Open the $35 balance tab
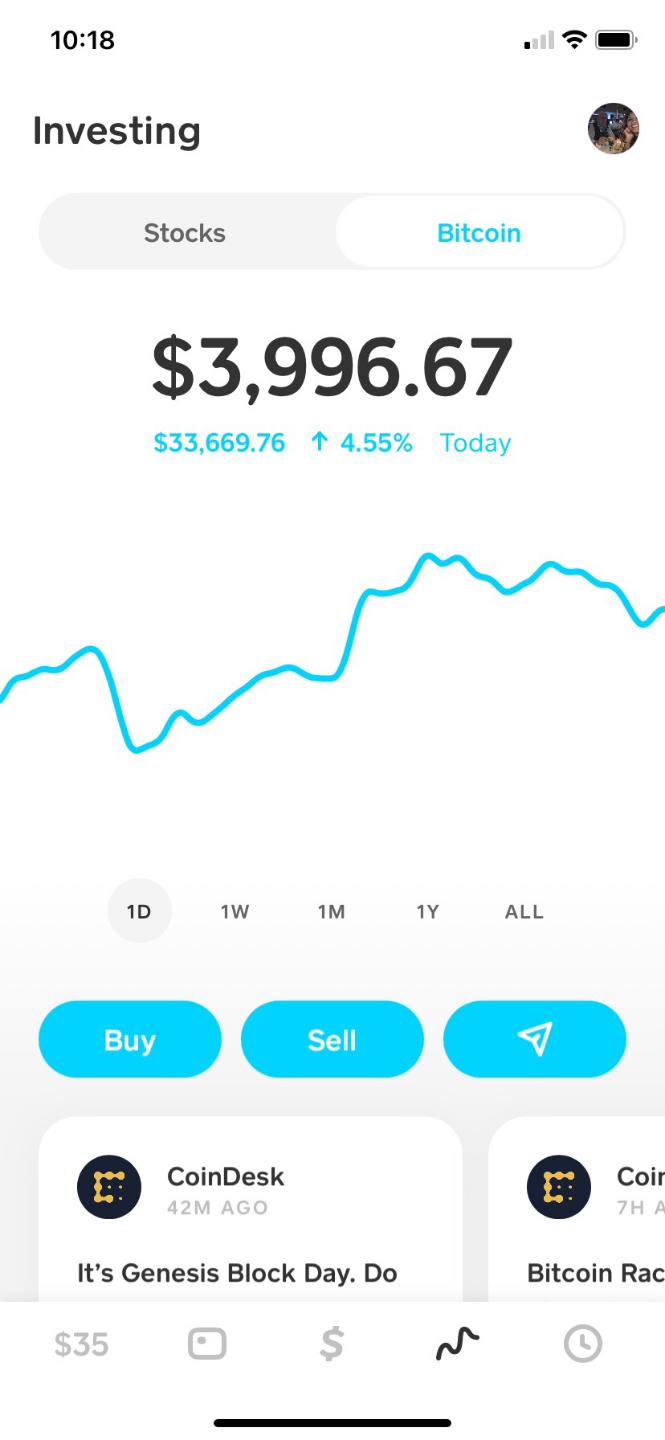The image size is (665, 1440). 81,1345
